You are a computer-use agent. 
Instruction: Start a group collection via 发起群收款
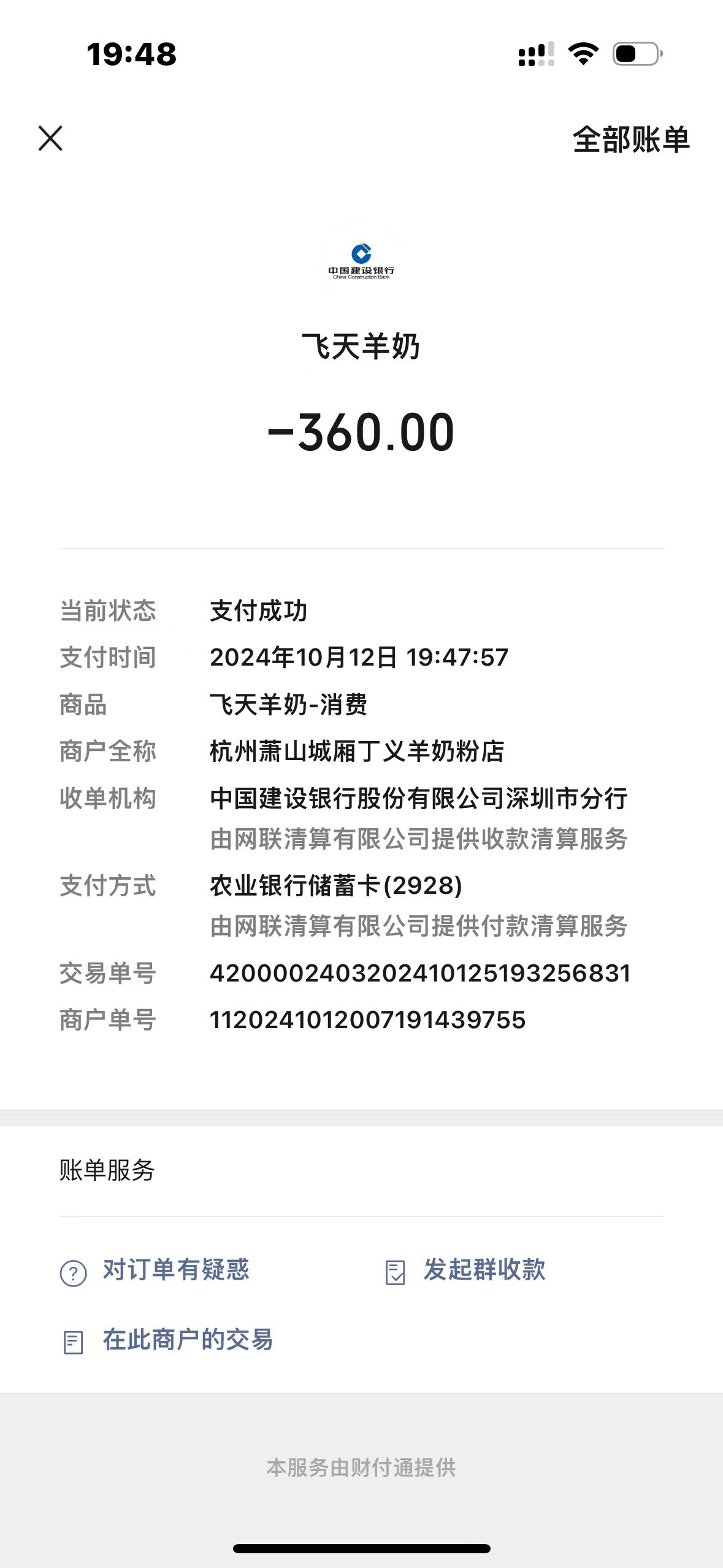(x=484, y=1270)
